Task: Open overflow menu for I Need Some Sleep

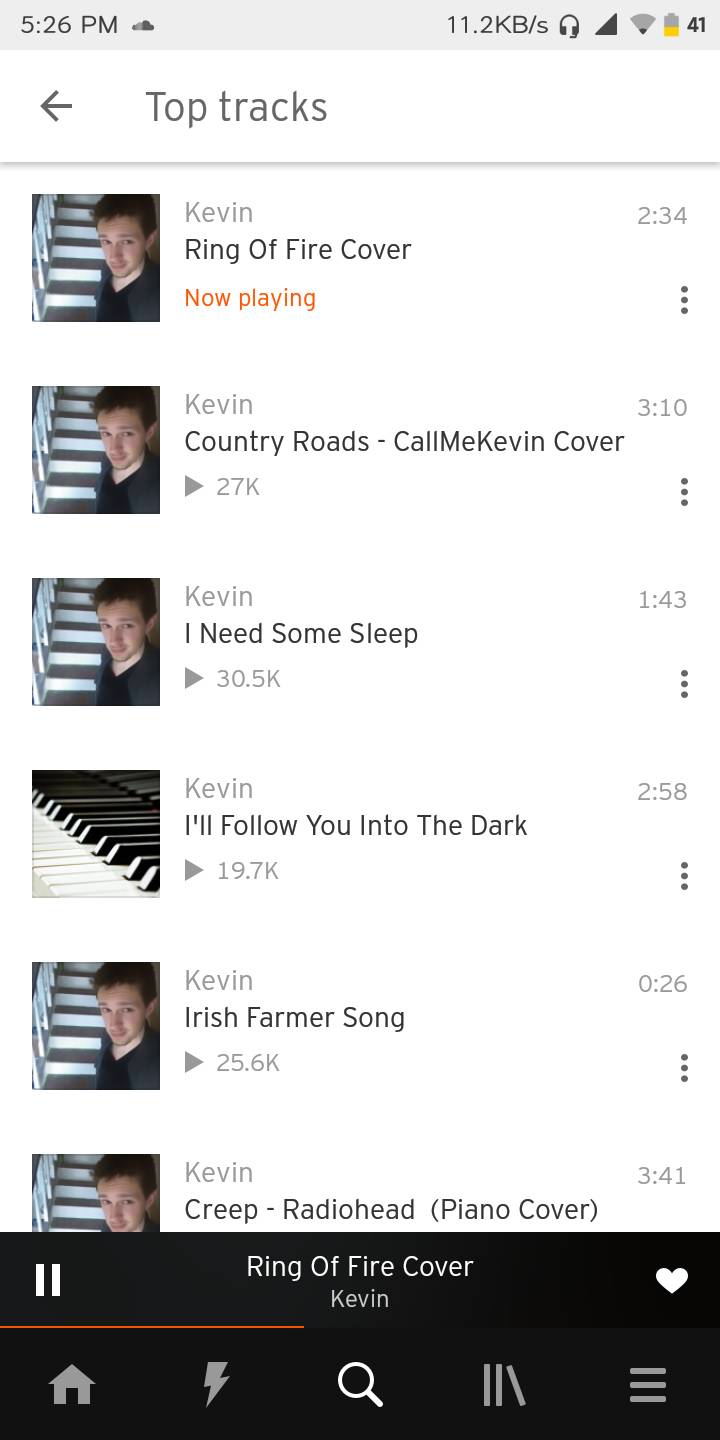Action: tap(684, 684)
